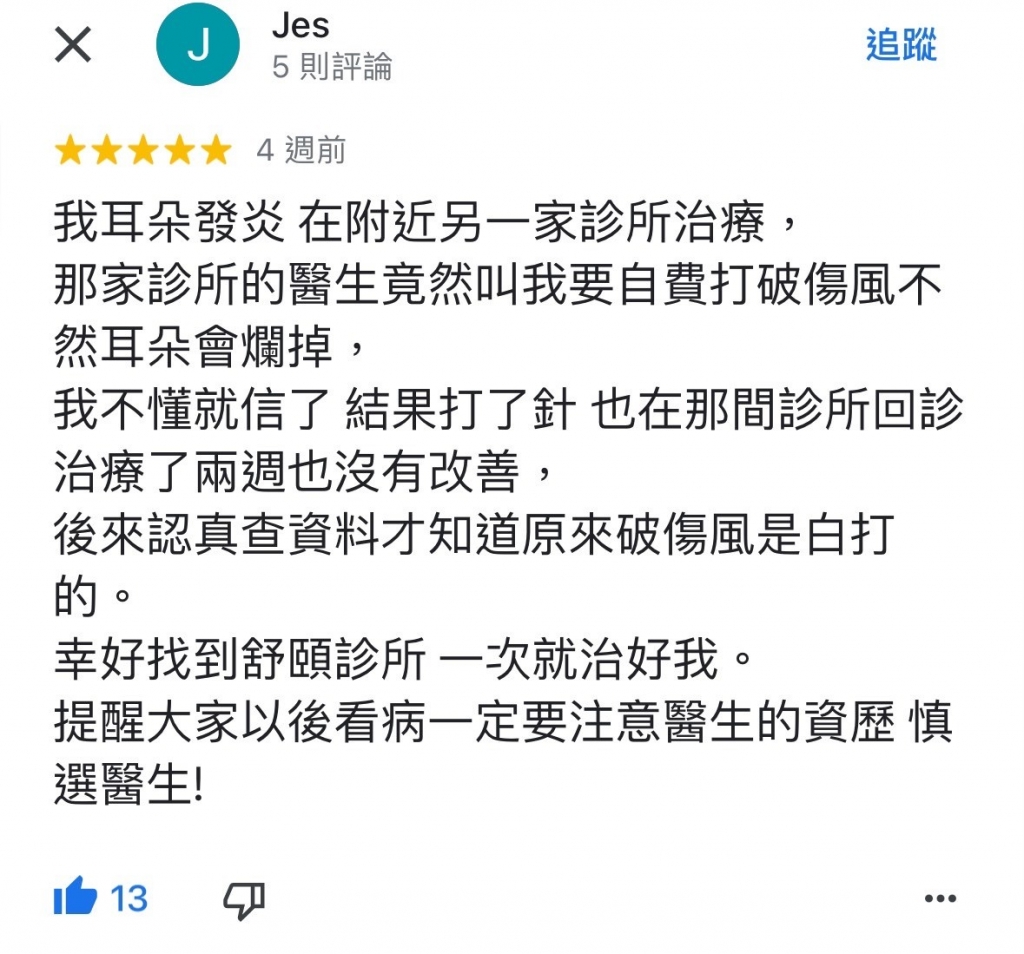Dislike this review with thumbs down
The image size is (1024, 954).
click(x=243, y=900)
